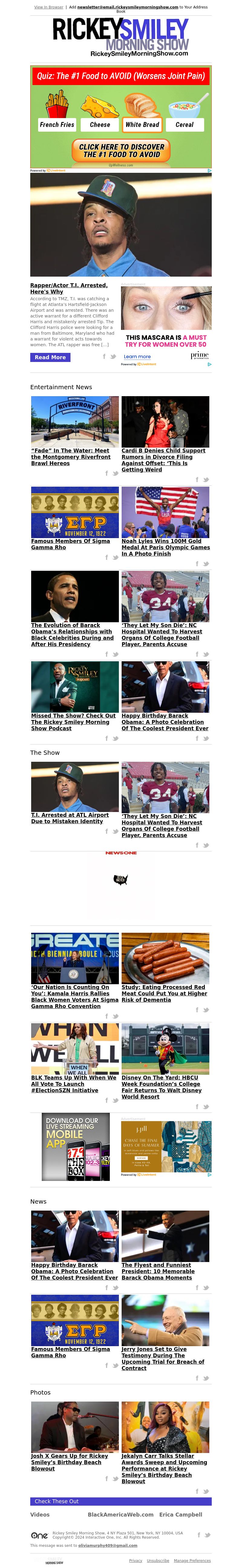242x1568 pixels.
Task: Open the processed red meat dementia study
Action: 164,993
